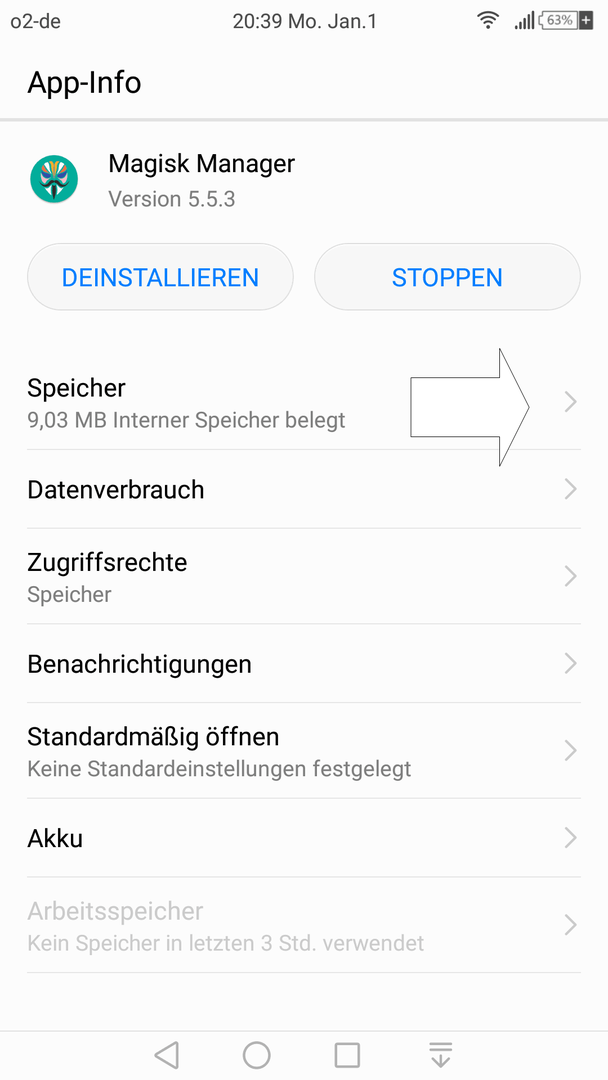Stop the app with STOPPEN
The width and height of the screenshot is (608, 1080).
447,277
